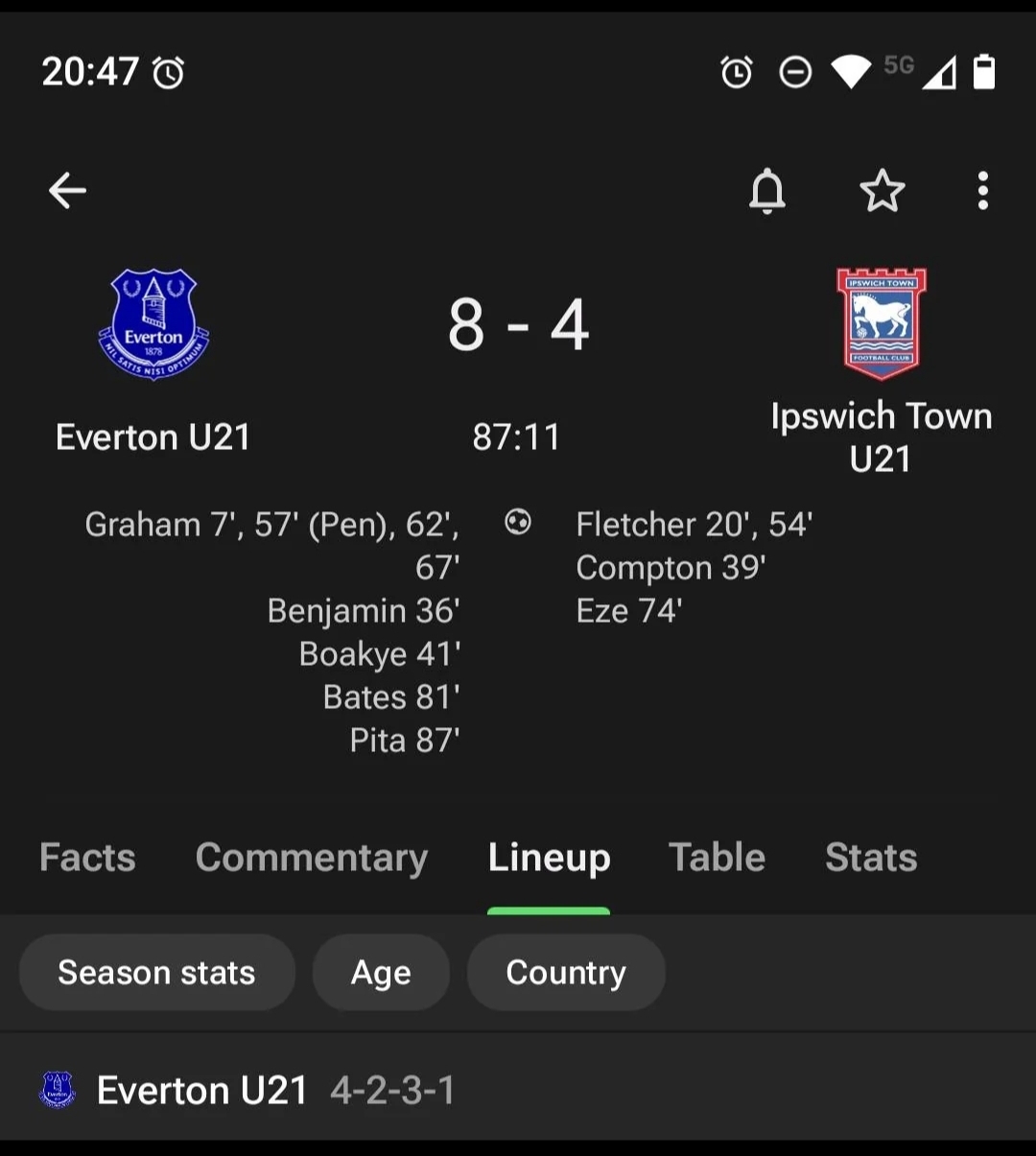The image size is (1036, 1156).
Task: Tap the Country filter chip
Action: pos(566,972)
